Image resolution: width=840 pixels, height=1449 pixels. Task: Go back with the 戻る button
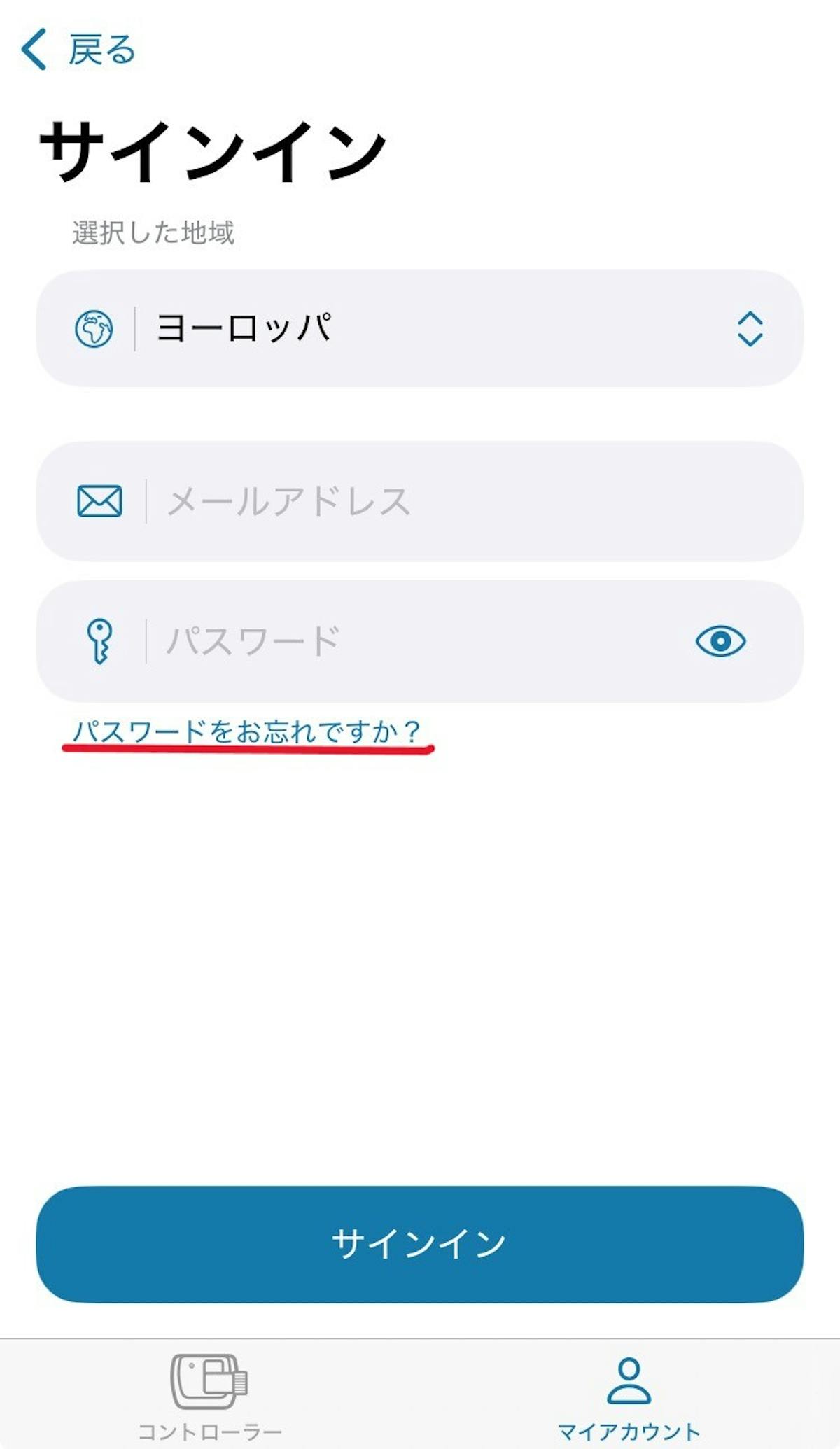(x=78, y=50)
